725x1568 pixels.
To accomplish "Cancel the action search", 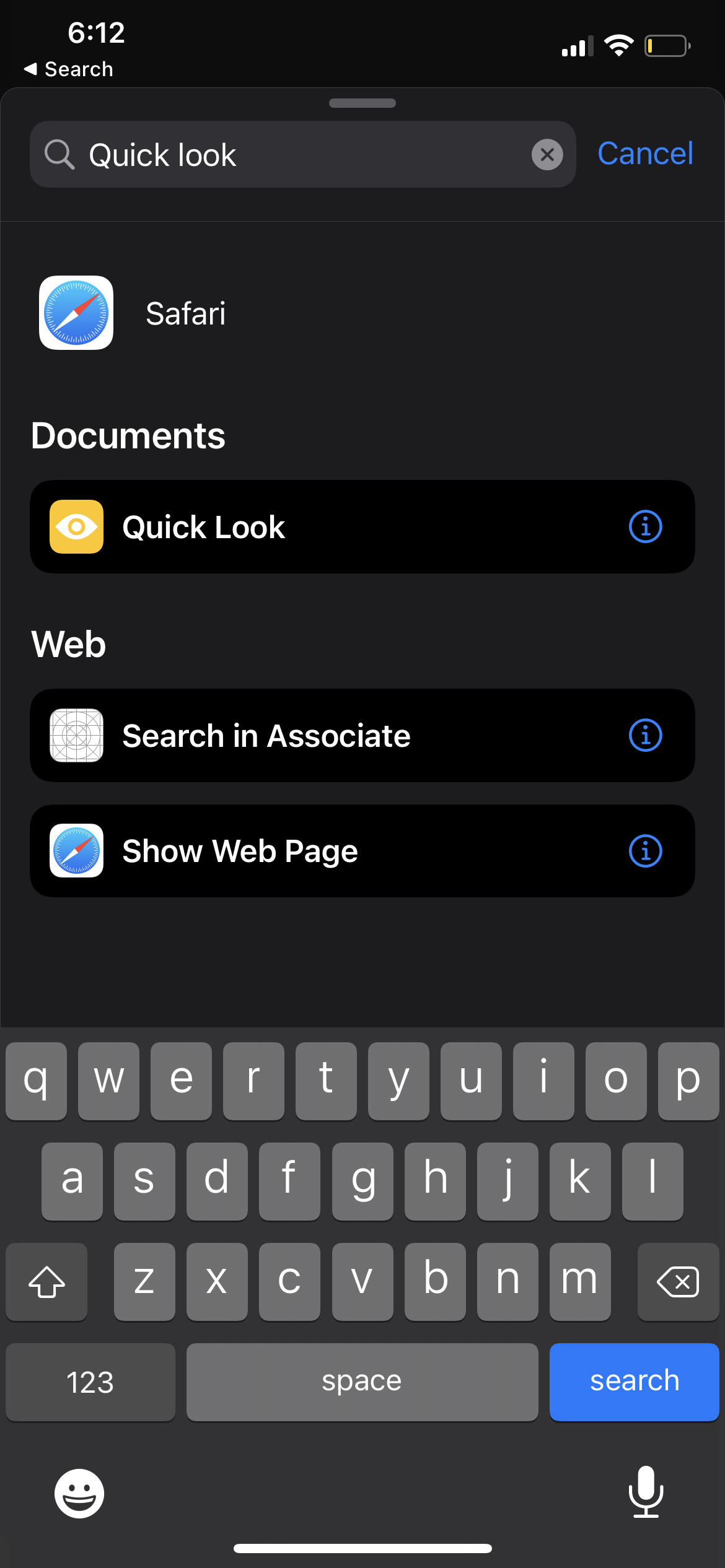I will (645, 154).
